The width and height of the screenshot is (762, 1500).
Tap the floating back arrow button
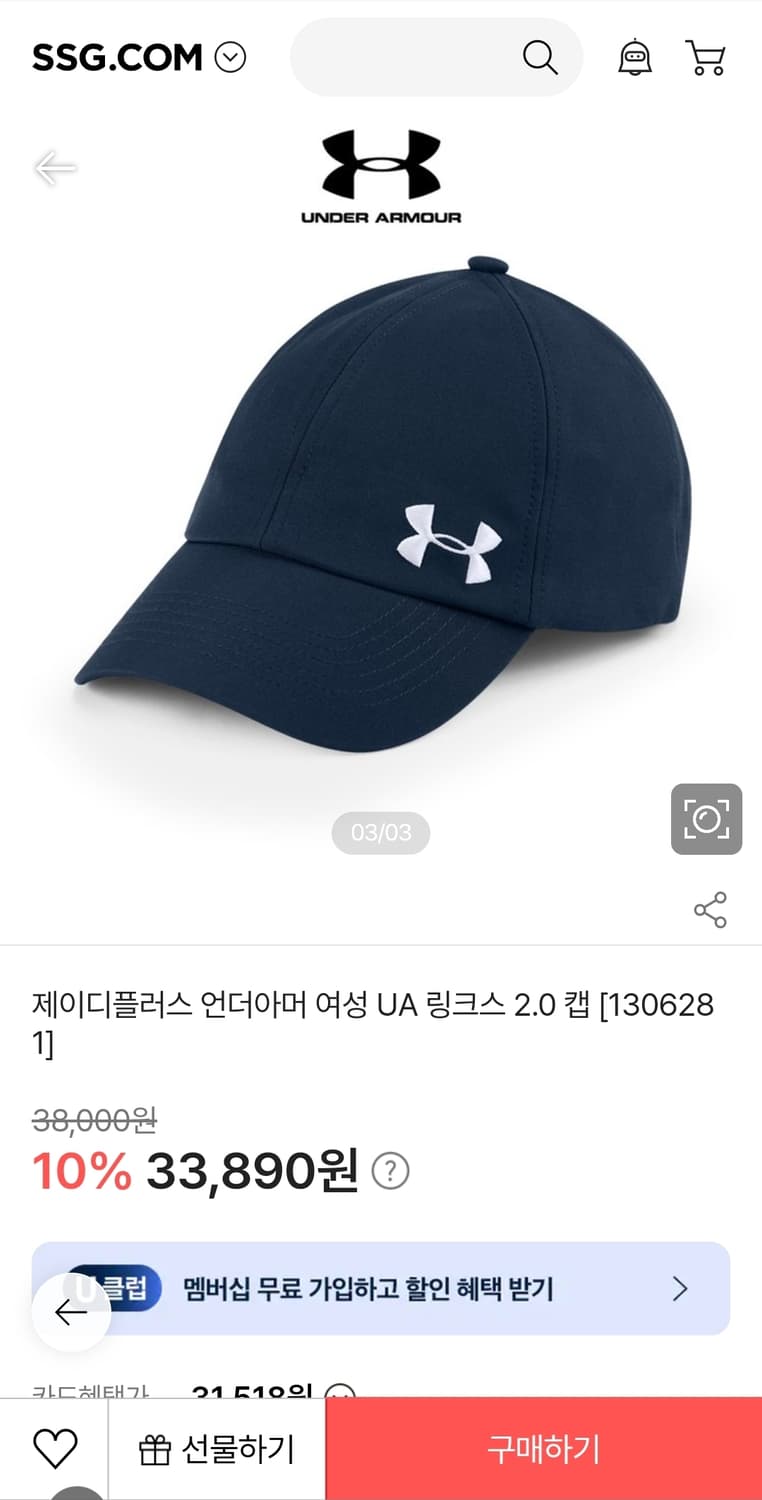pos(71,1312)
